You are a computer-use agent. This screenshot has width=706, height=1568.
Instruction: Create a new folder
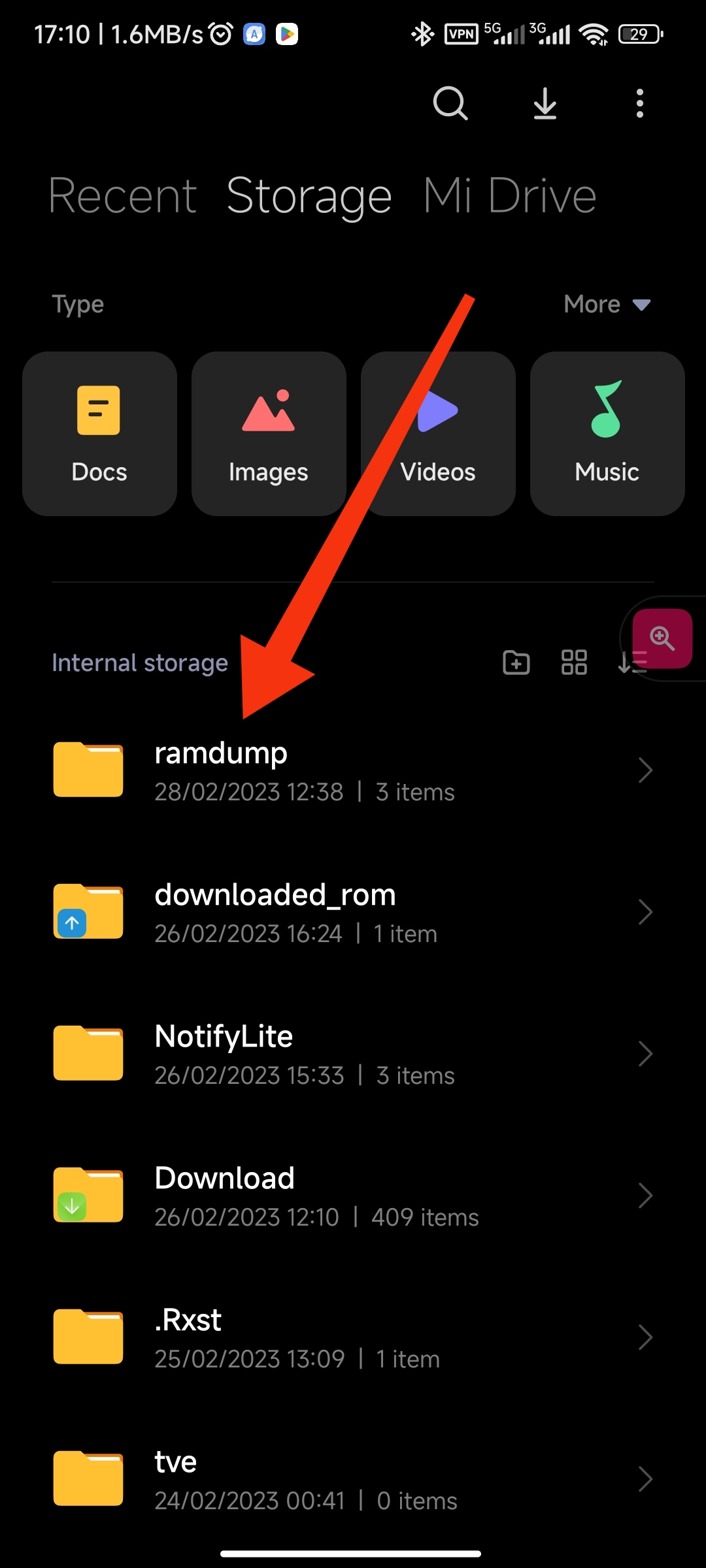[516, 662]
